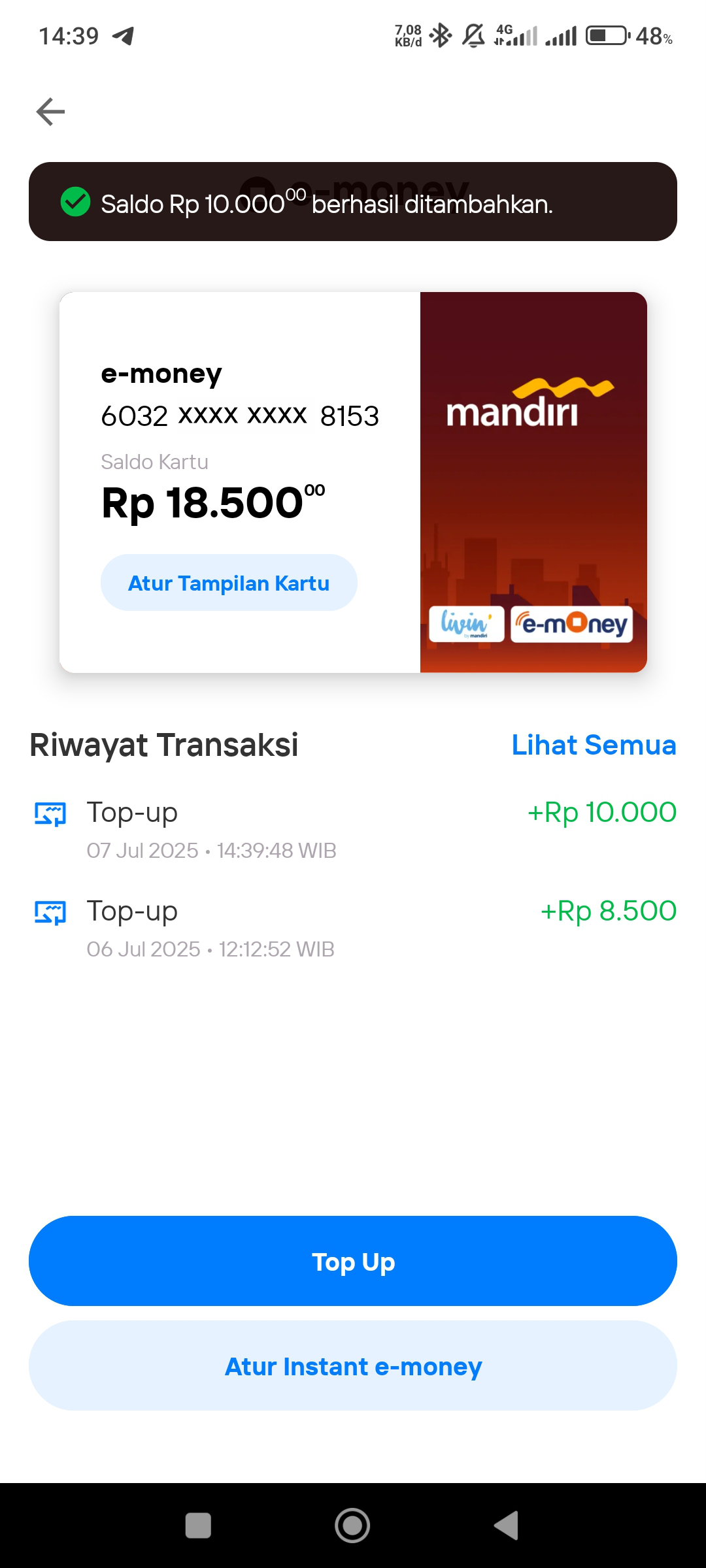Tap Atur Tampilan Kartu button
The height and width of the screenshot is (1568, 706).
[x=229, y=582]
